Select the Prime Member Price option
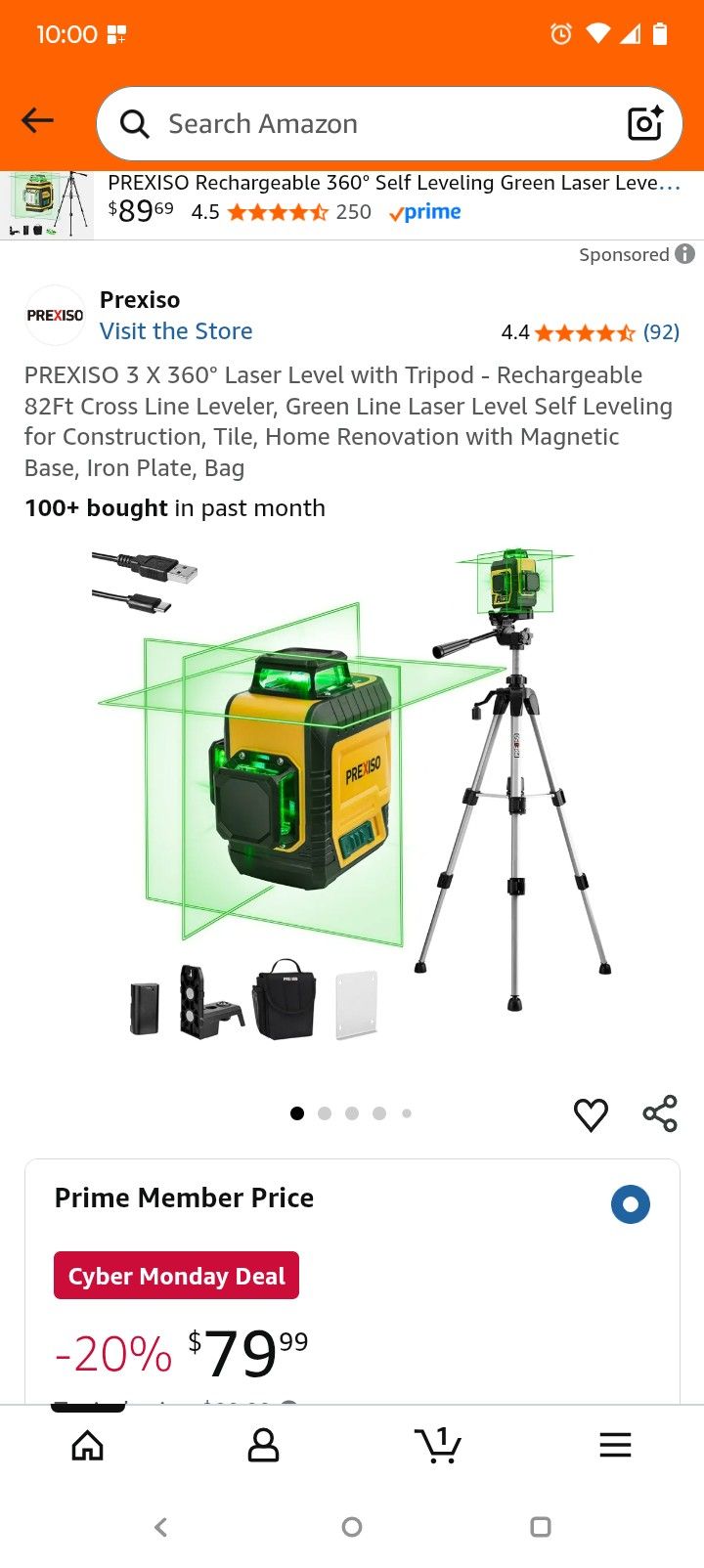 click(630, 1204)
